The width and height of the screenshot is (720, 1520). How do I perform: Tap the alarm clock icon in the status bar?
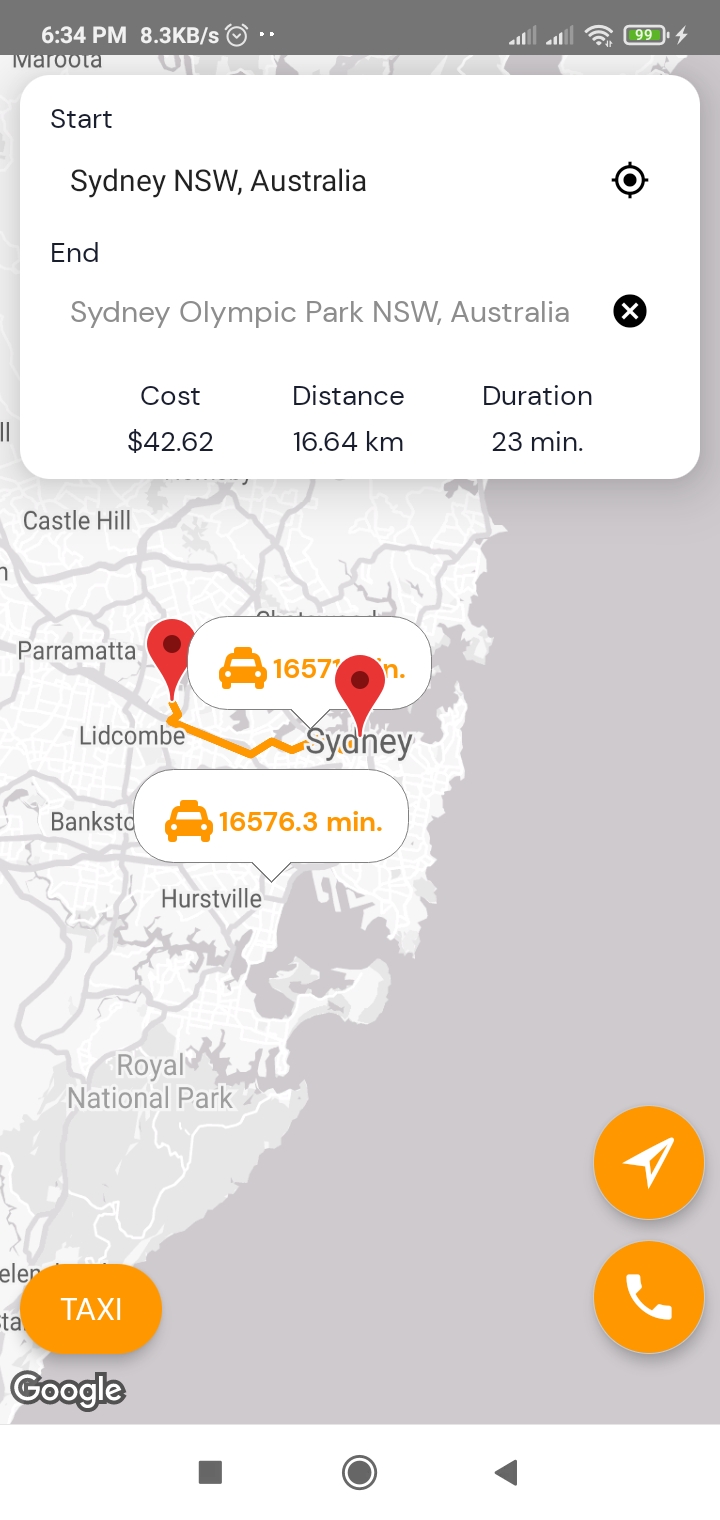[235, 33]
